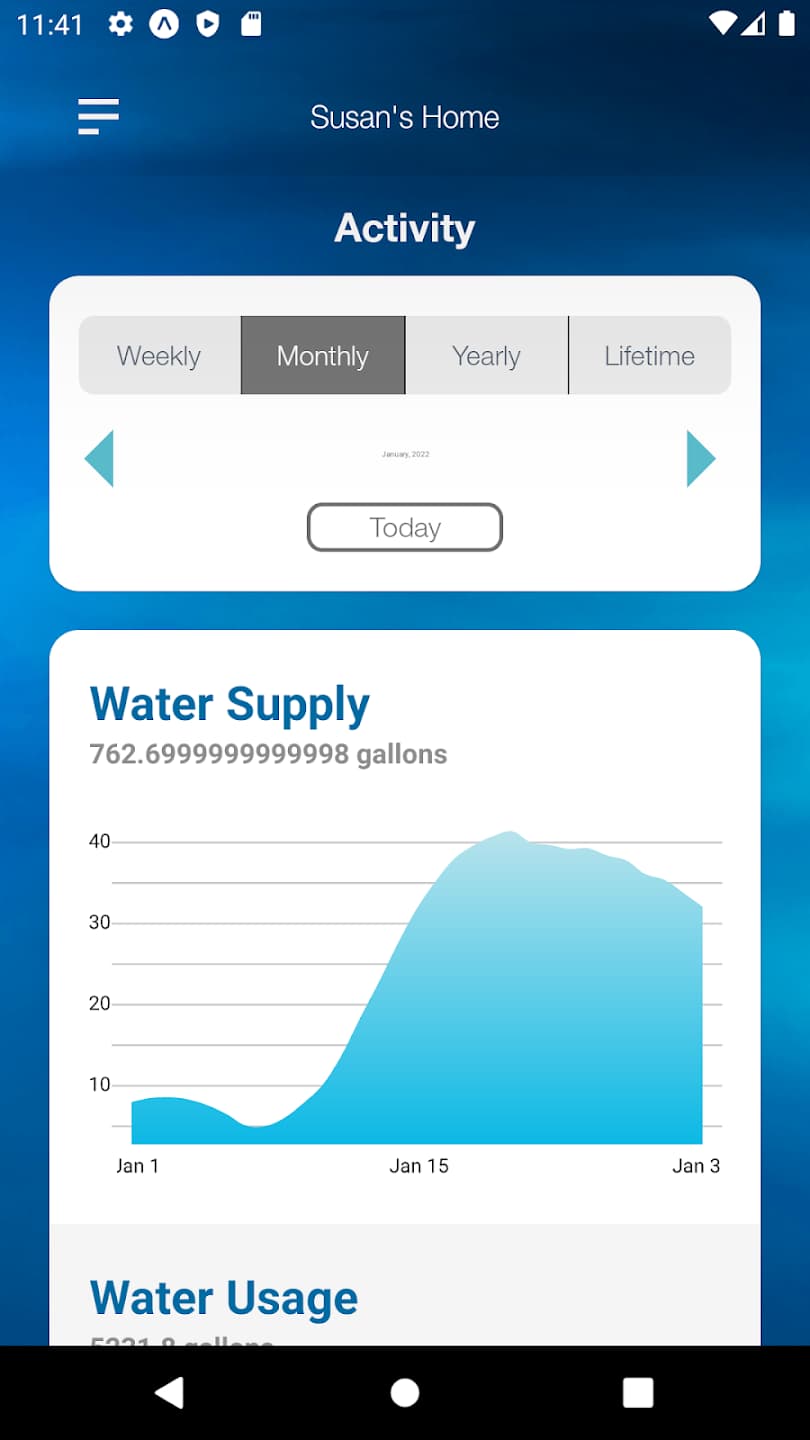Tap the Susan's Home title
This screenshot has width=810, height=1440.
point(405,117)
